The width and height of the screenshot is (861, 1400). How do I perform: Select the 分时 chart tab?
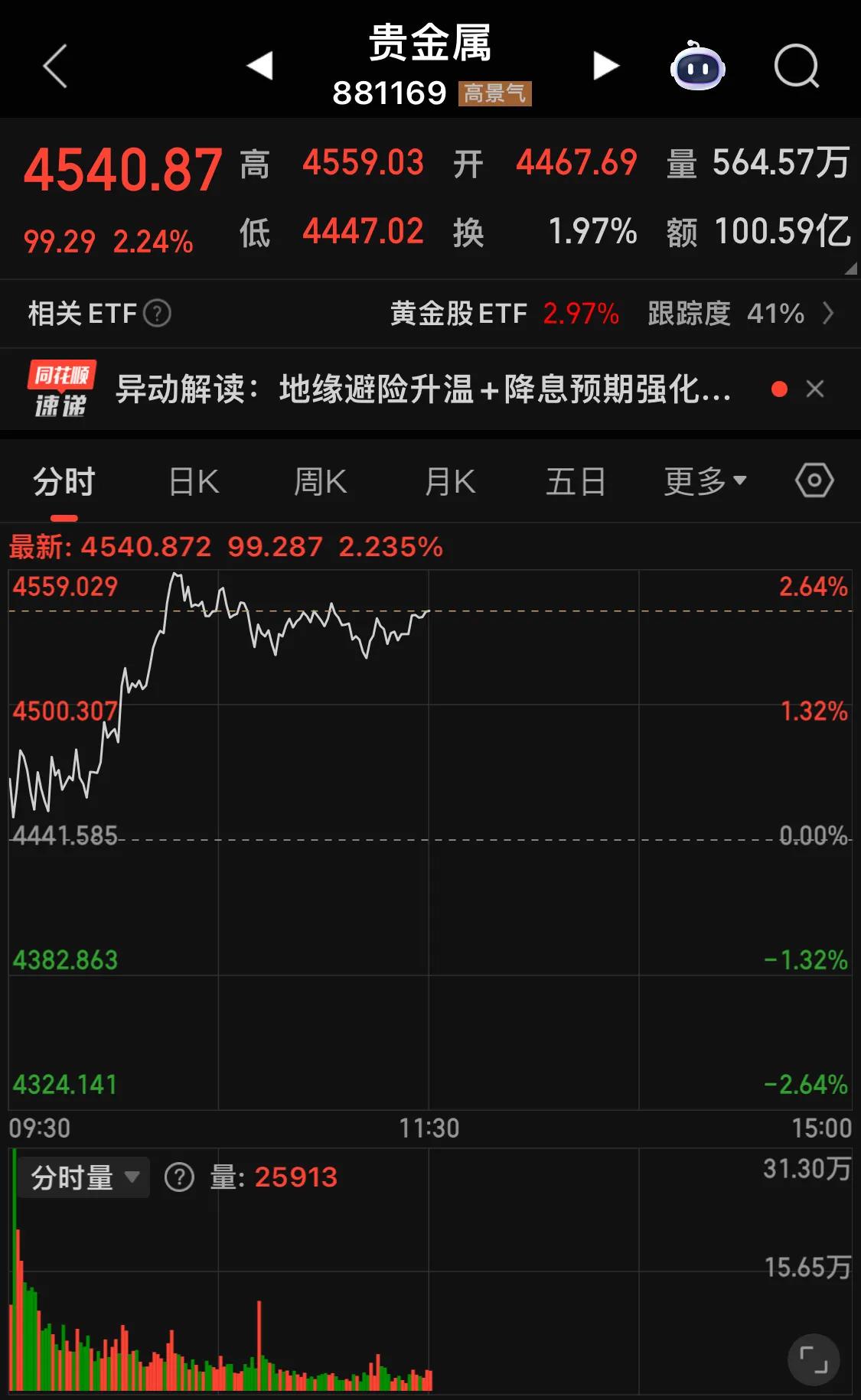64,482
